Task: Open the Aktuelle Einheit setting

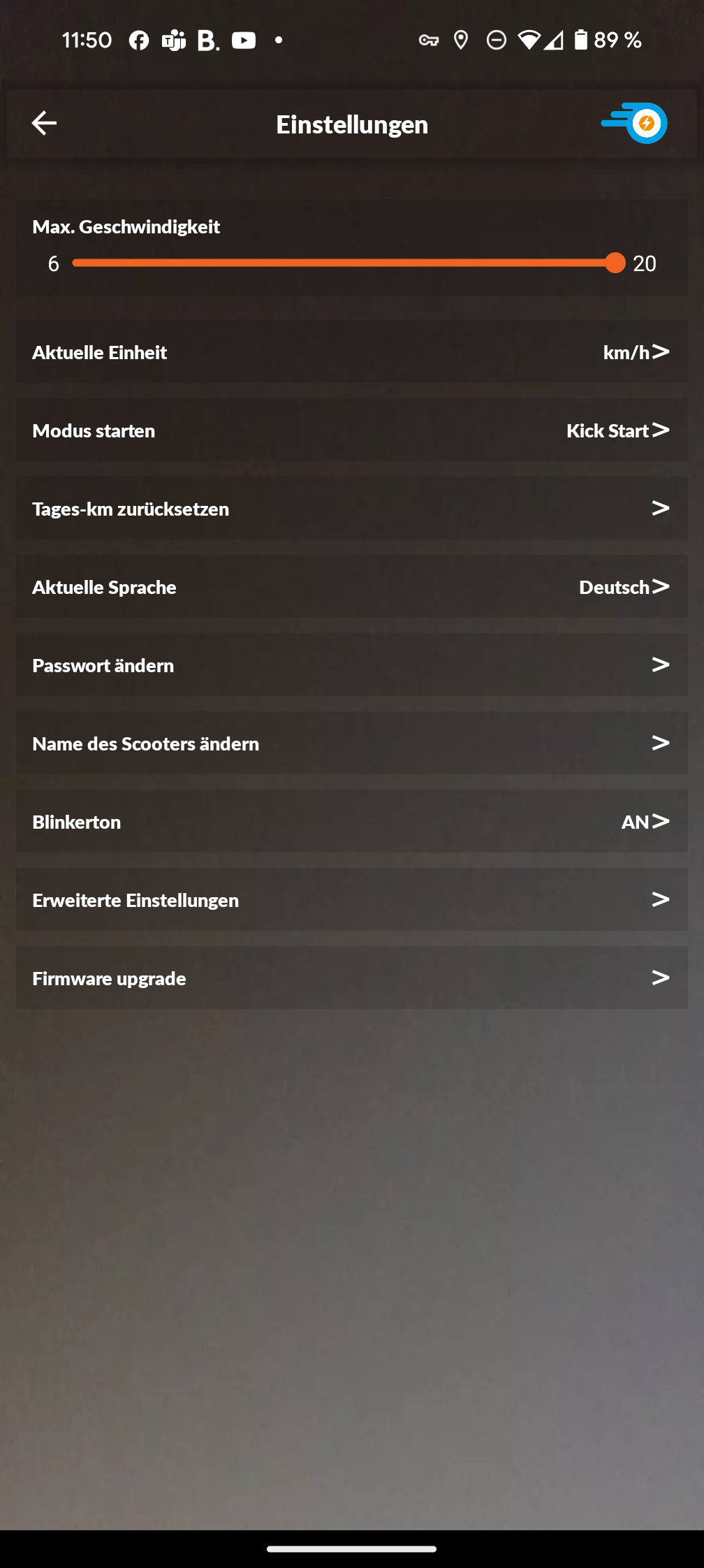Action: [352, 351]
